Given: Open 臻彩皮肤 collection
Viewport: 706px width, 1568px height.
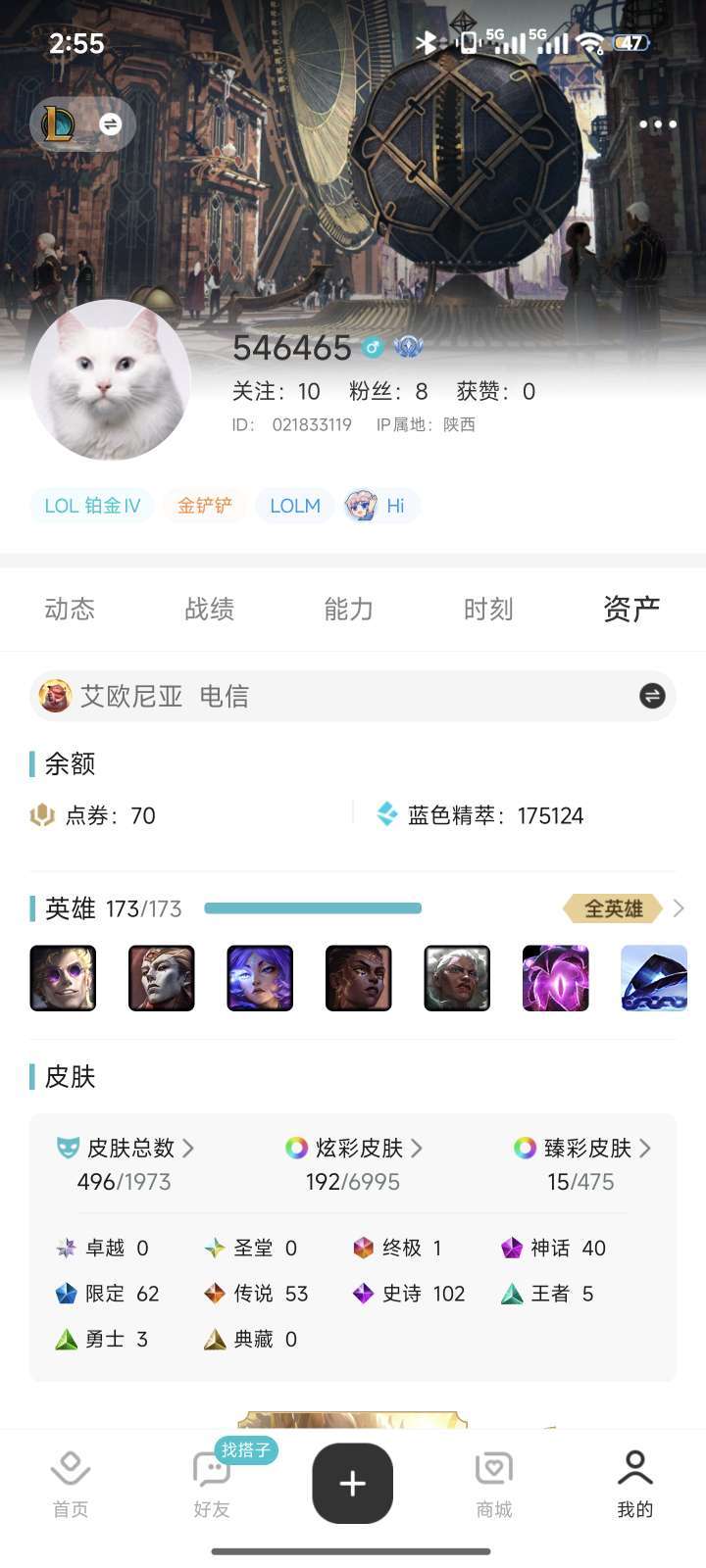Looking at the screenshot, I should pyautogui.click(x=581, y=1148).
